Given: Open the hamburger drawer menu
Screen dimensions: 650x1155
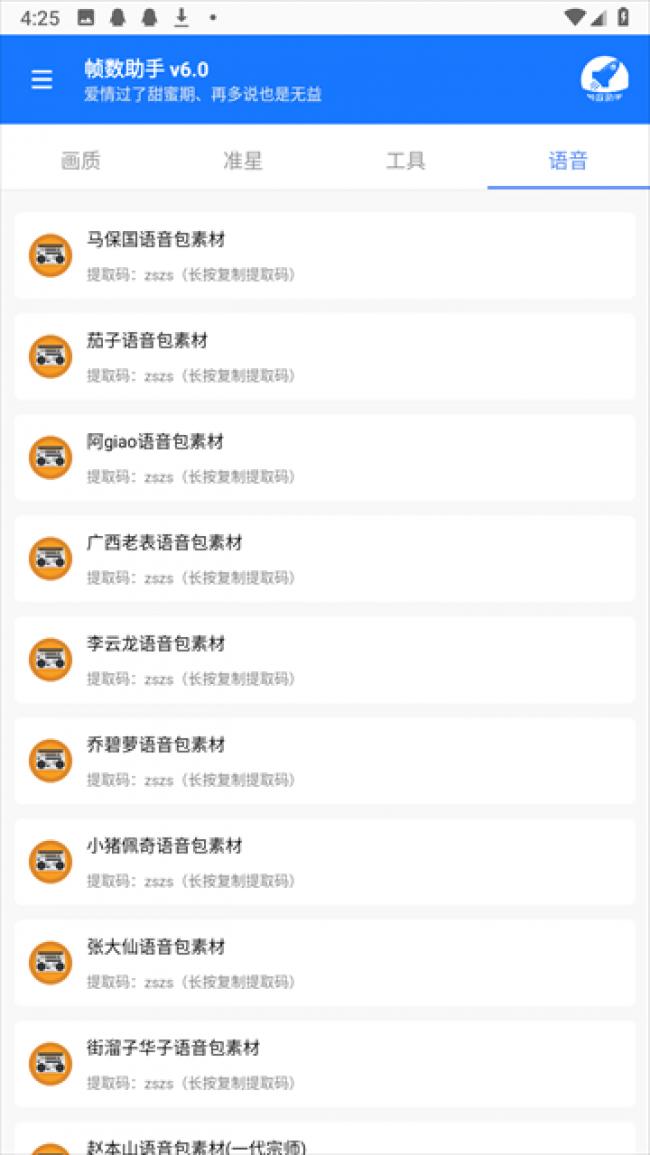Looking at the screenshot, I should coord(42,80).
